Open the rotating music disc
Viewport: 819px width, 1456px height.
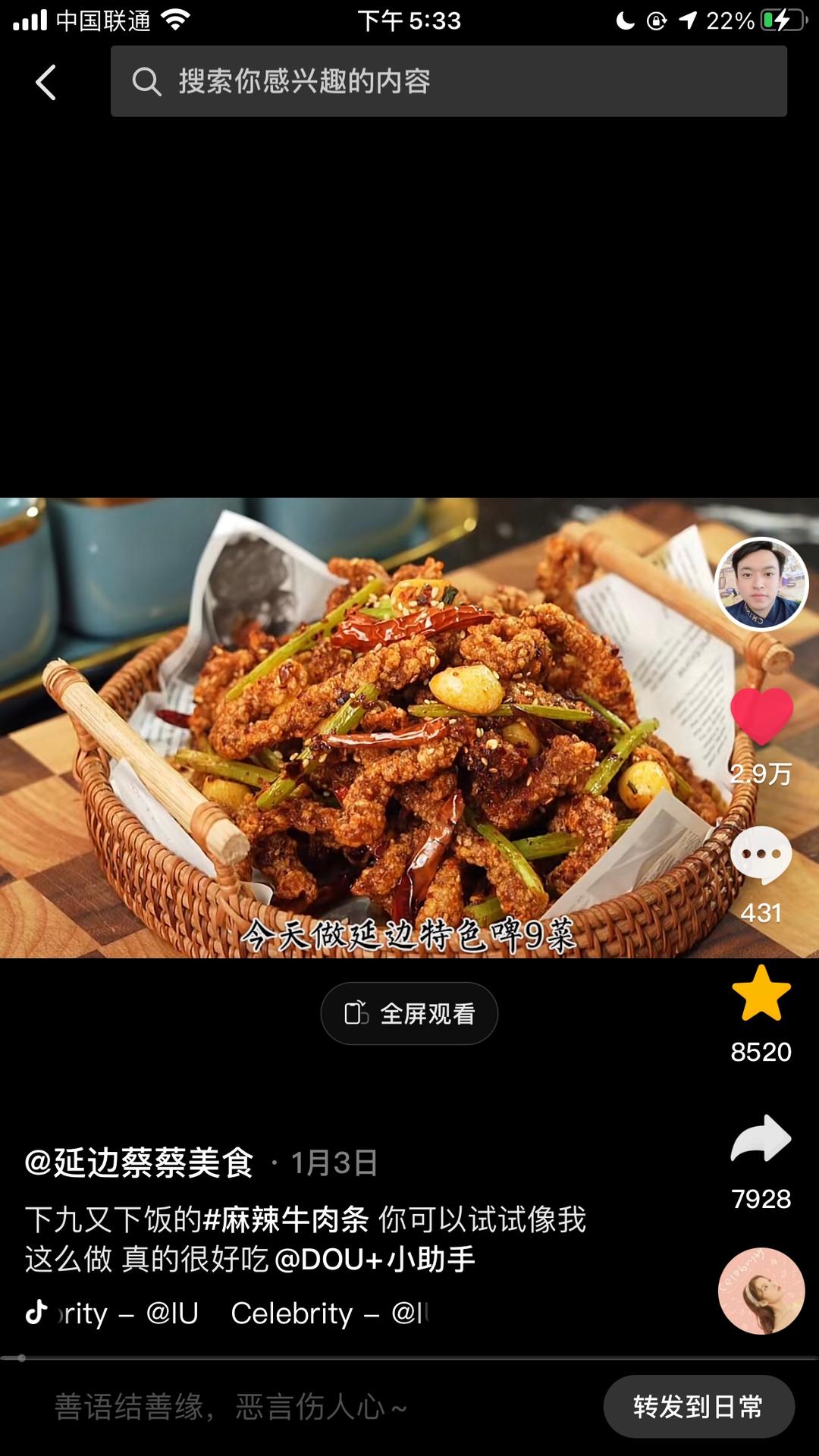(761, 1291)
